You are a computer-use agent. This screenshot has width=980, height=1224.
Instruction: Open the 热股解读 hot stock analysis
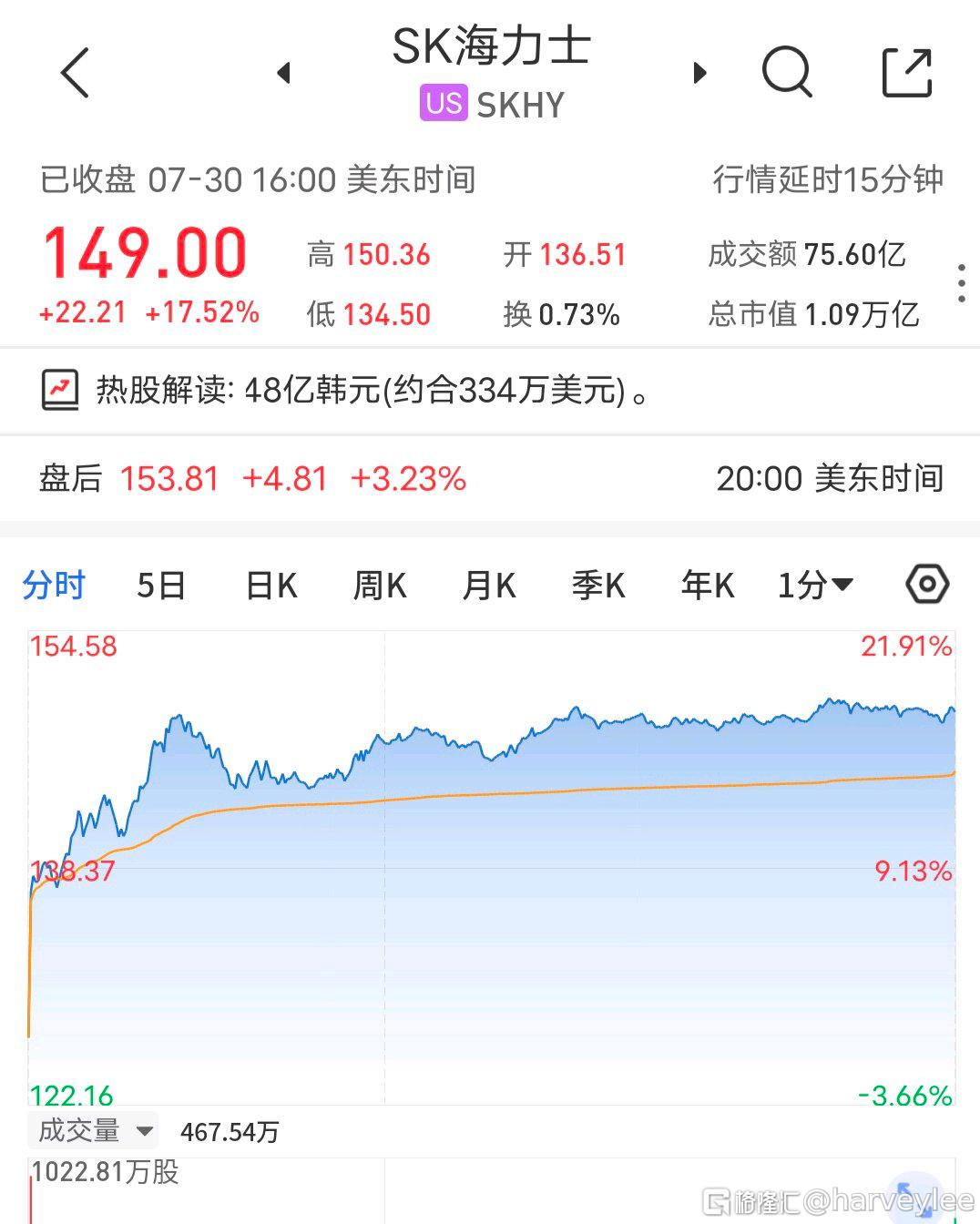tap(346, 391)
